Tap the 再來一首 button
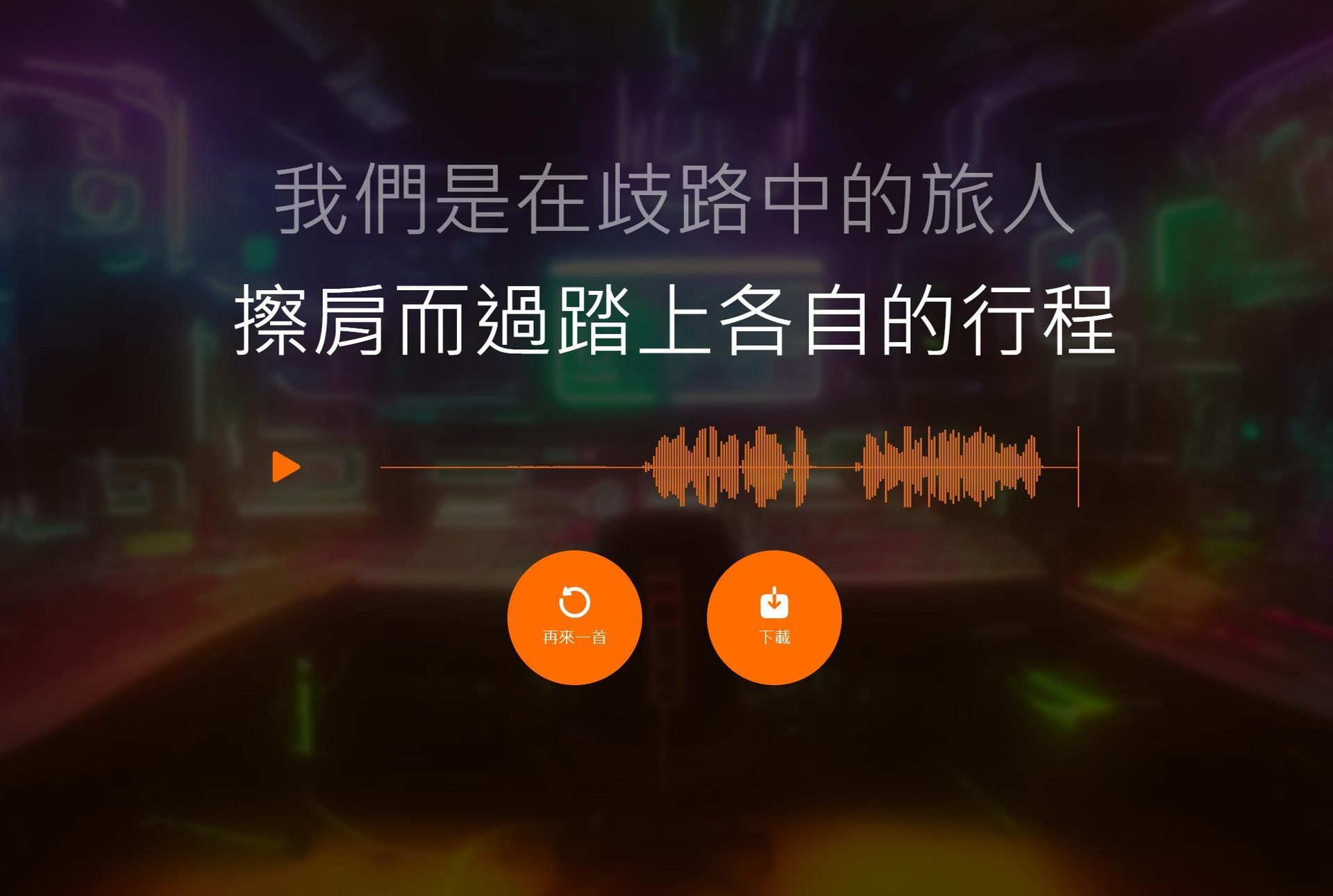The width and height of the screenshot is (1333, 896). pos(574,617)
